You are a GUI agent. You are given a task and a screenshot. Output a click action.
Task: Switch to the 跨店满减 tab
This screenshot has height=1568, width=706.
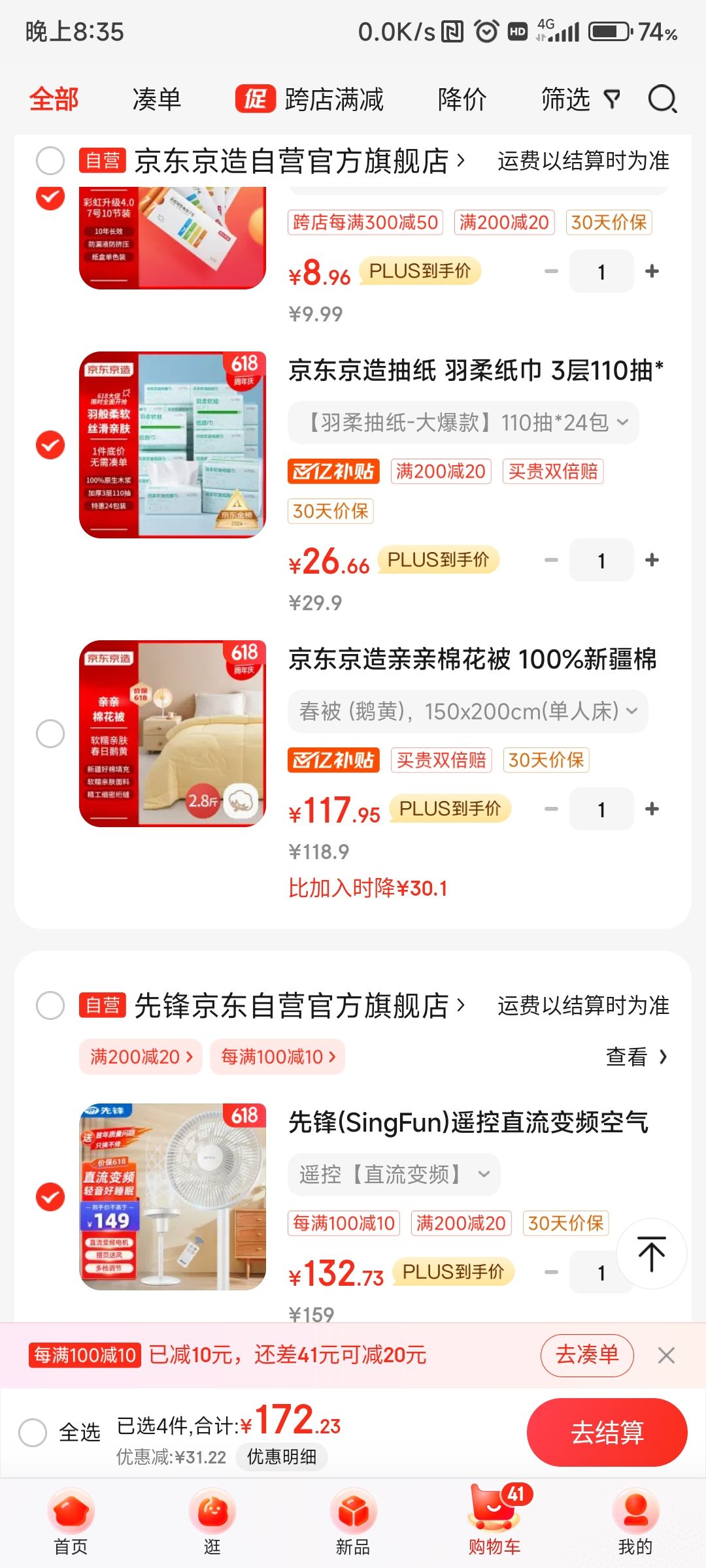(x=310, y=100)
